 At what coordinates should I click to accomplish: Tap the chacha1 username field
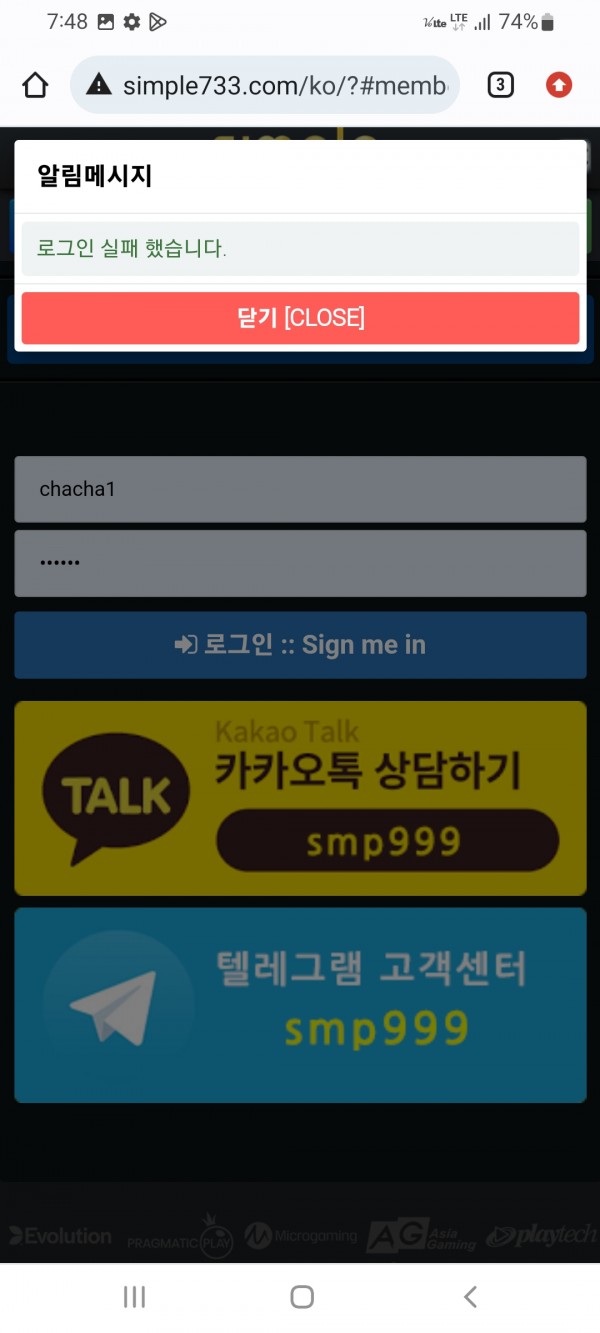coord(300,489)
